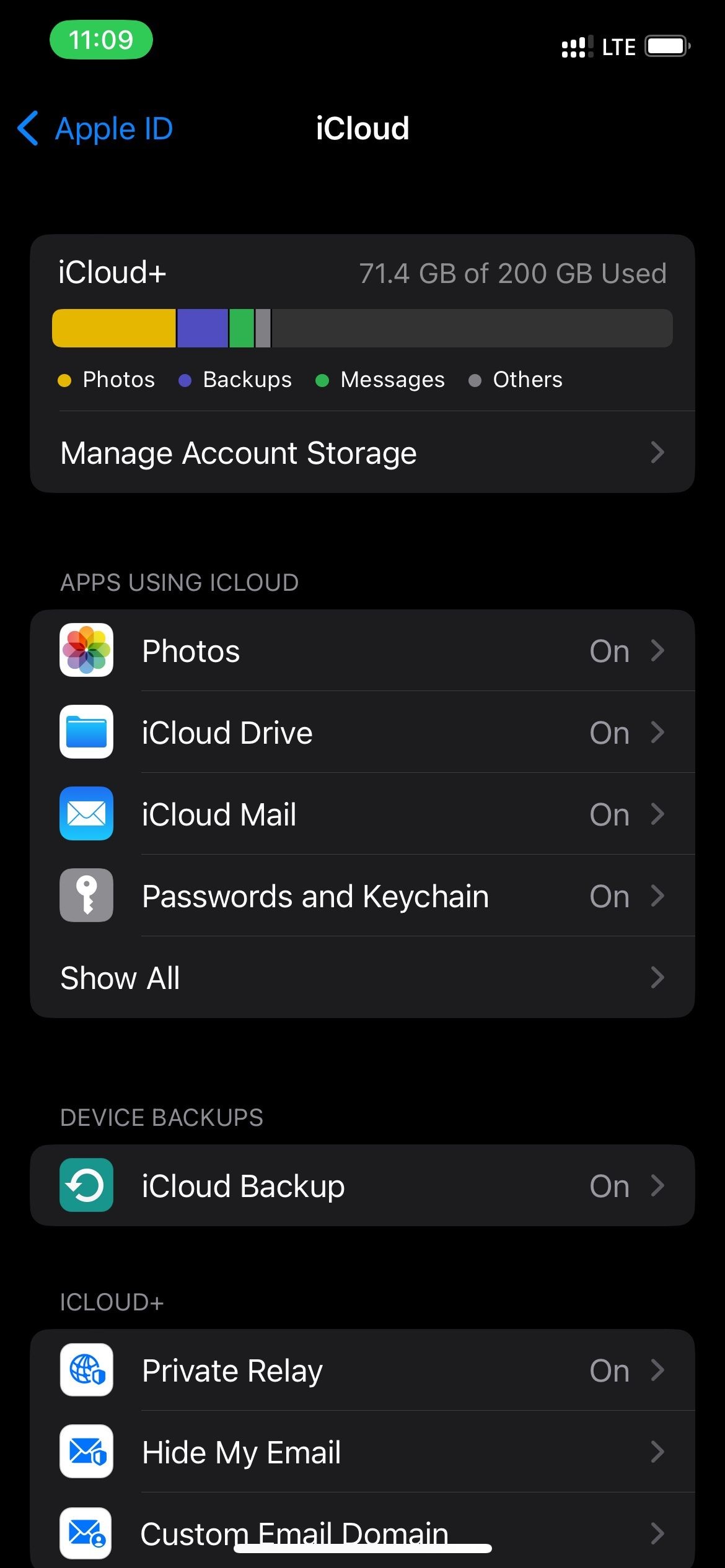725x1568 pixels.
Task: Open iCloud Backup settings
Action: click(362, 1185)
